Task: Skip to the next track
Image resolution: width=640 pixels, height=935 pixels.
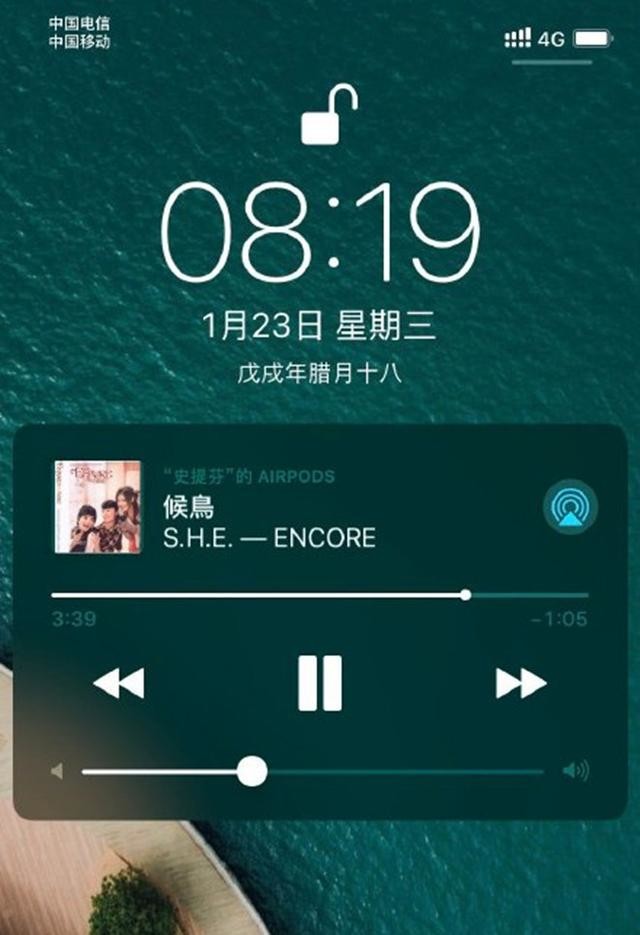Action: pos(521,683)
